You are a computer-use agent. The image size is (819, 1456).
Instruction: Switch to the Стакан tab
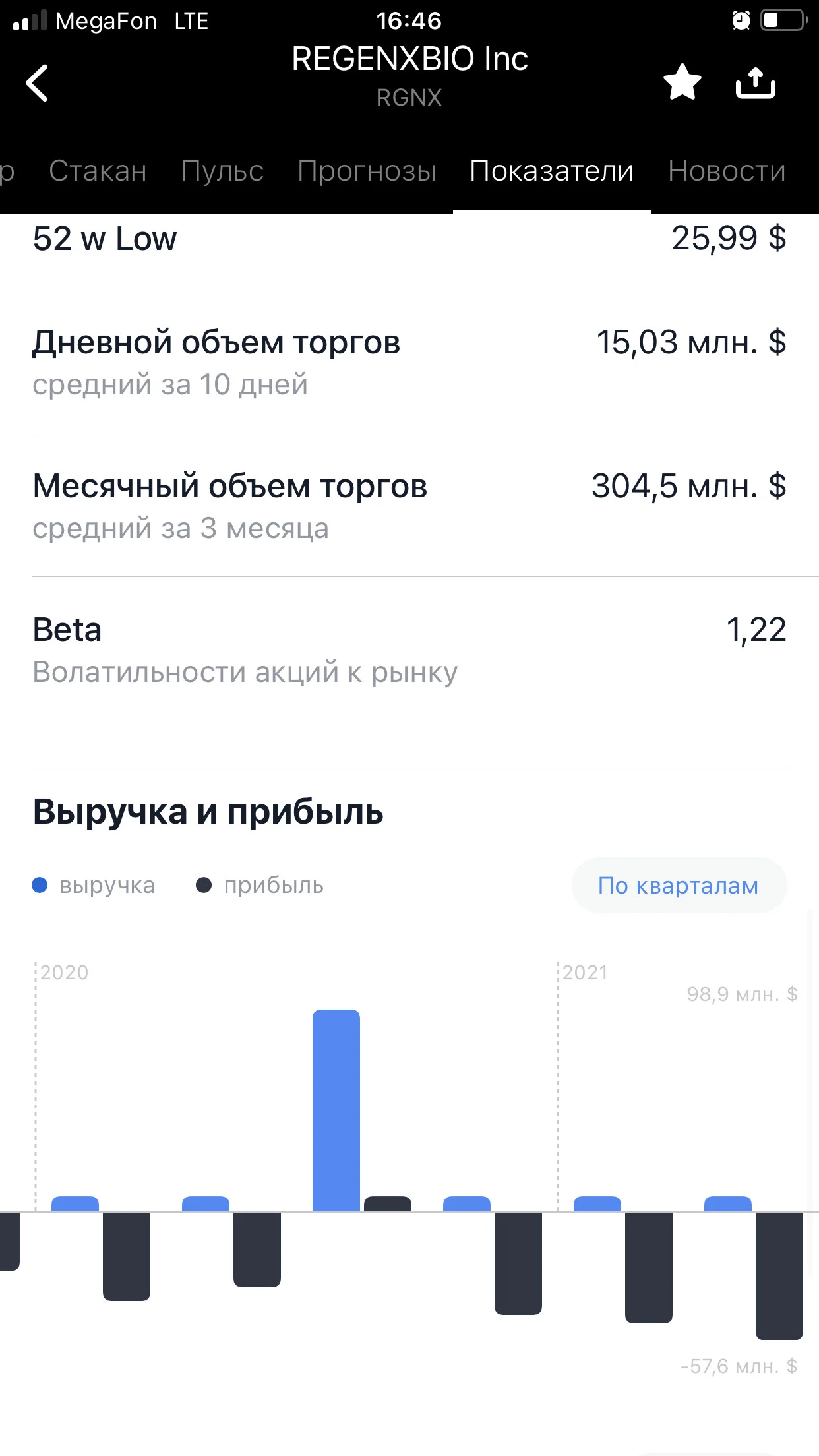(x=98, y=171)
